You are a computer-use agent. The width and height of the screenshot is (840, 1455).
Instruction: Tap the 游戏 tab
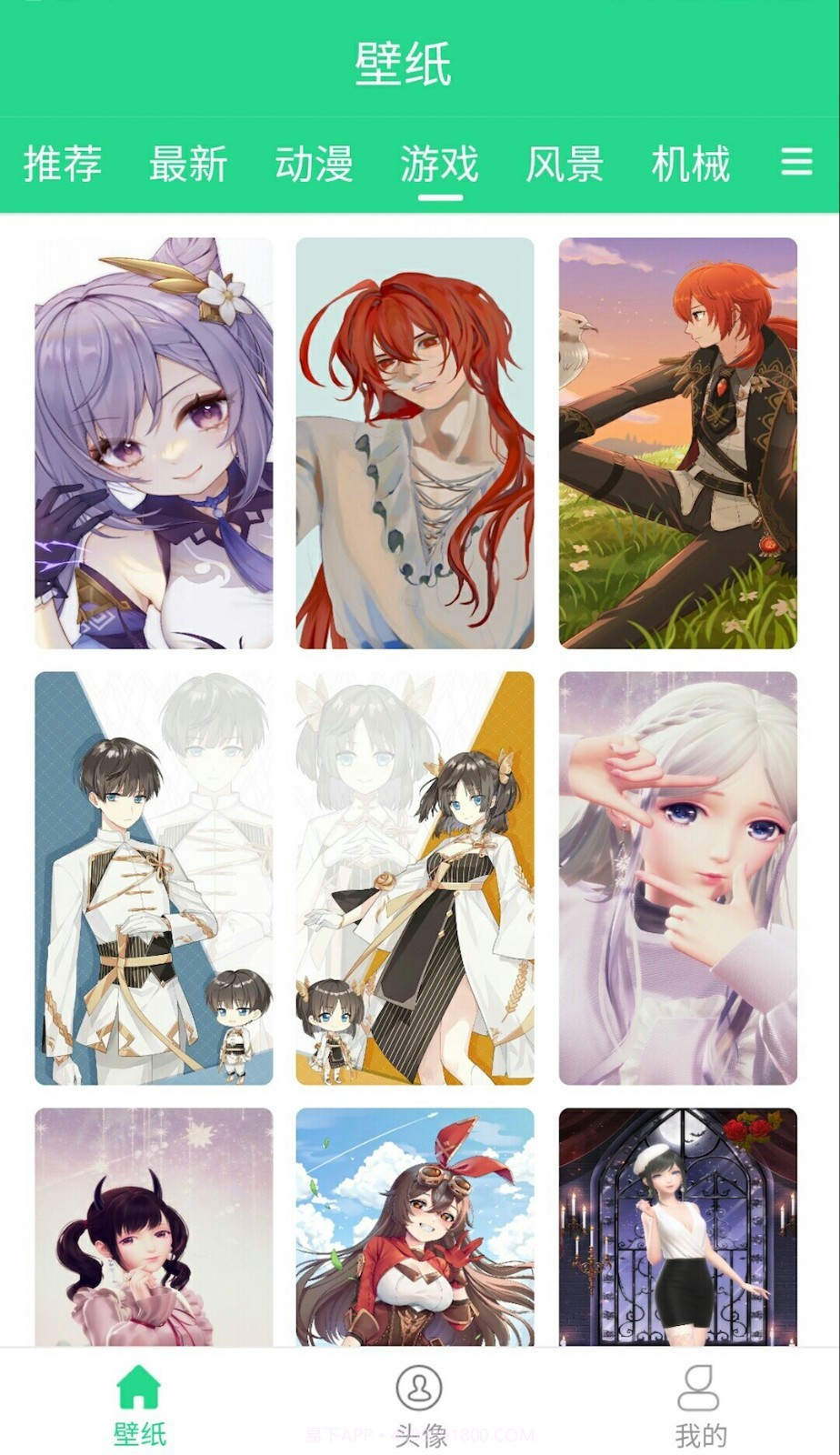[439, 165]
